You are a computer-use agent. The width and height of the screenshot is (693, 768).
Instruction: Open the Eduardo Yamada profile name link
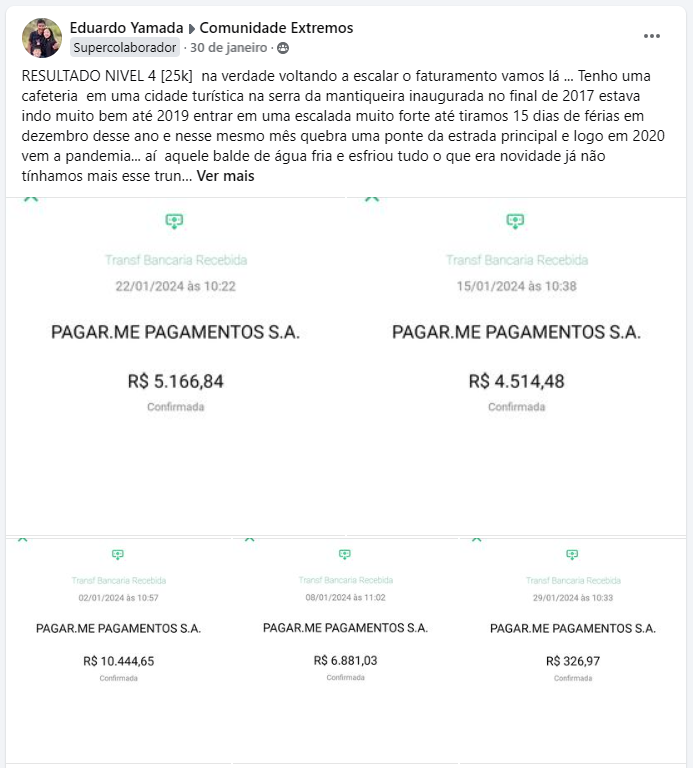[126, 28]
